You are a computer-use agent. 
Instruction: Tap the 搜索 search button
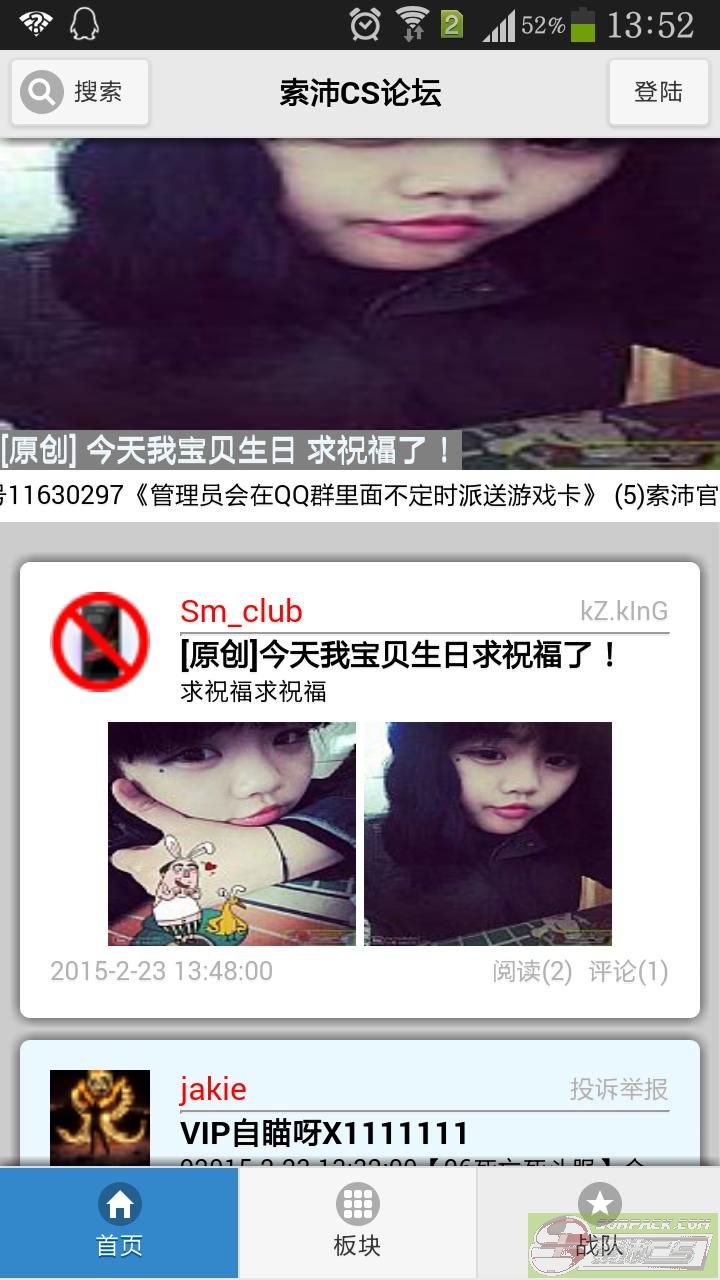click(80, 93)
